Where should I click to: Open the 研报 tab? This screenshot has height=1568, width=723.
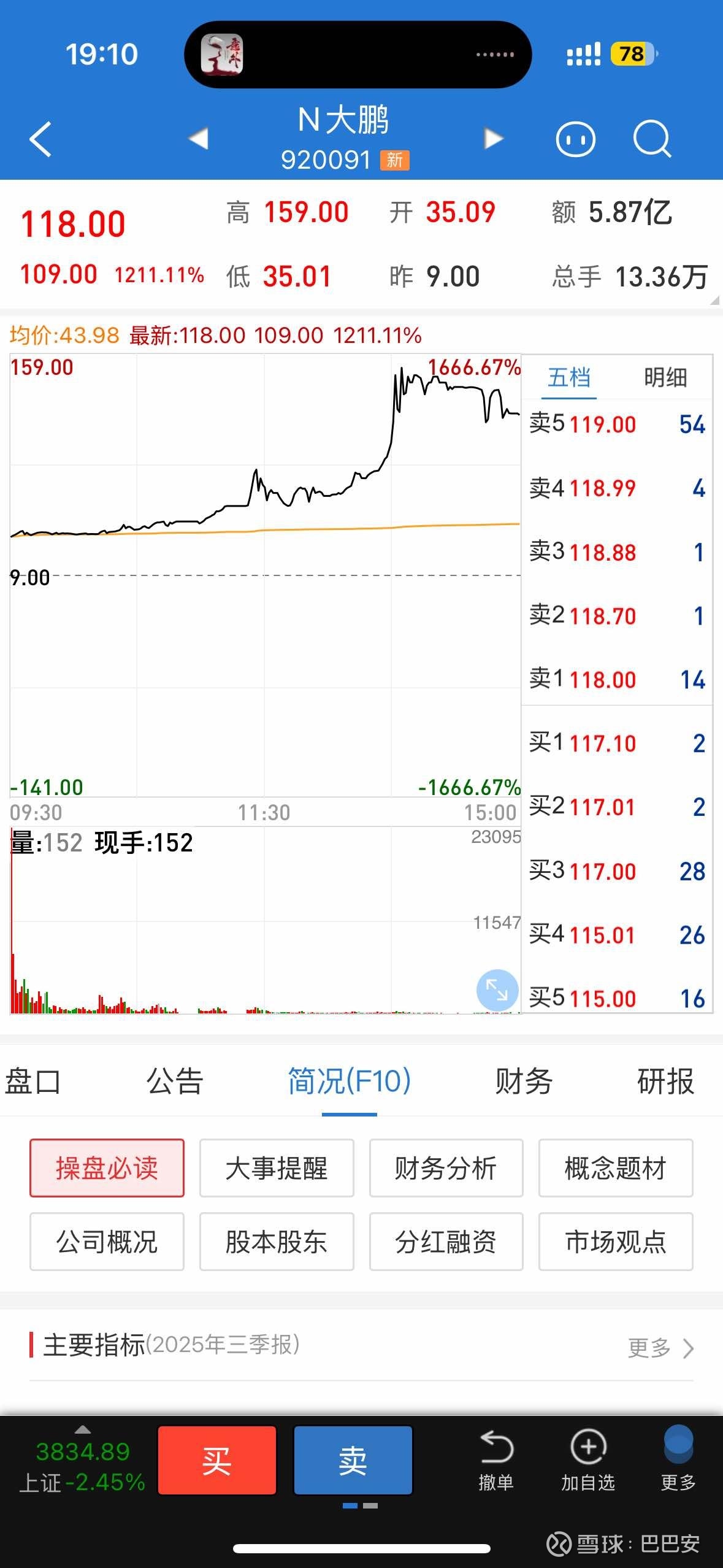pyautogui.click(x=665, y=1081)
